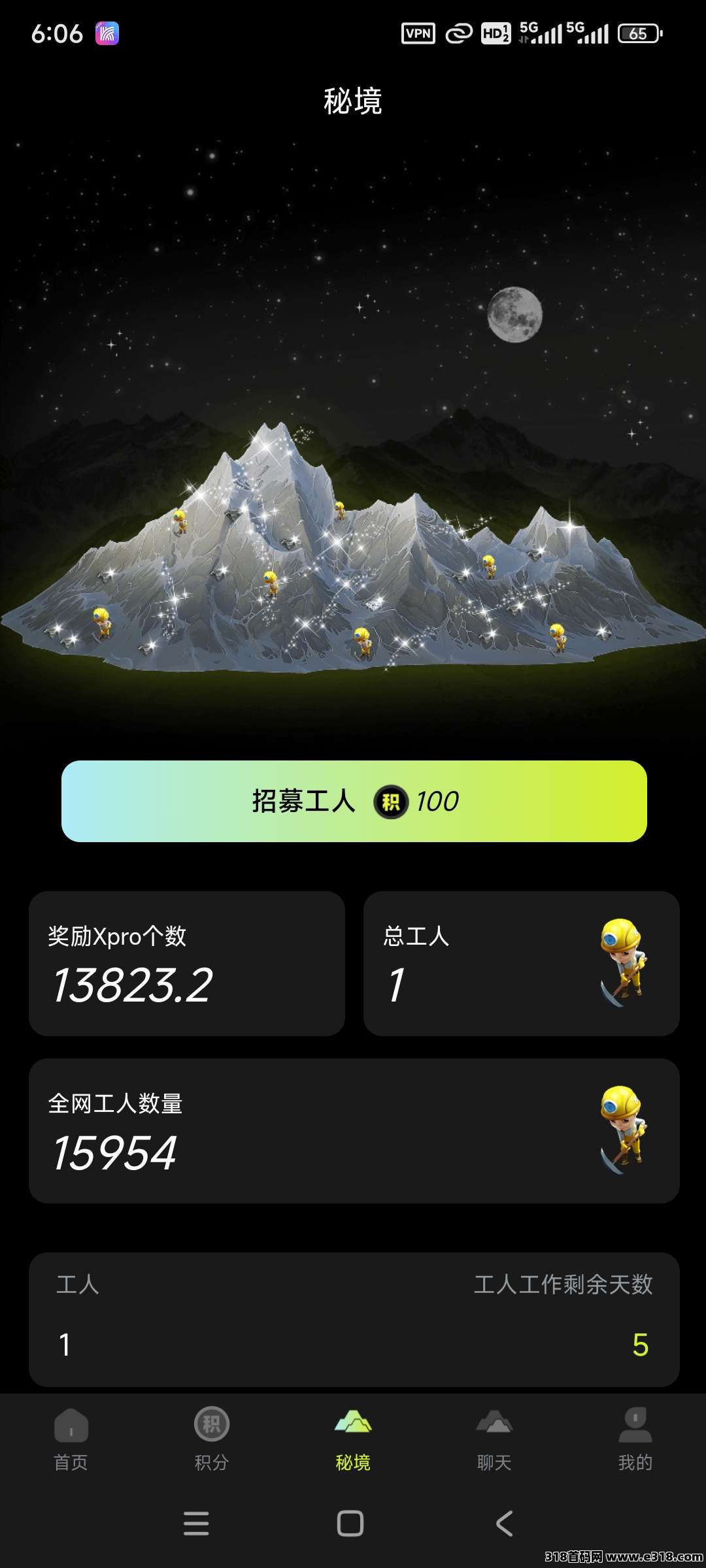Tap the system back button
The width and height of the screenshot is (706, 1568).
click(504, 1524)
